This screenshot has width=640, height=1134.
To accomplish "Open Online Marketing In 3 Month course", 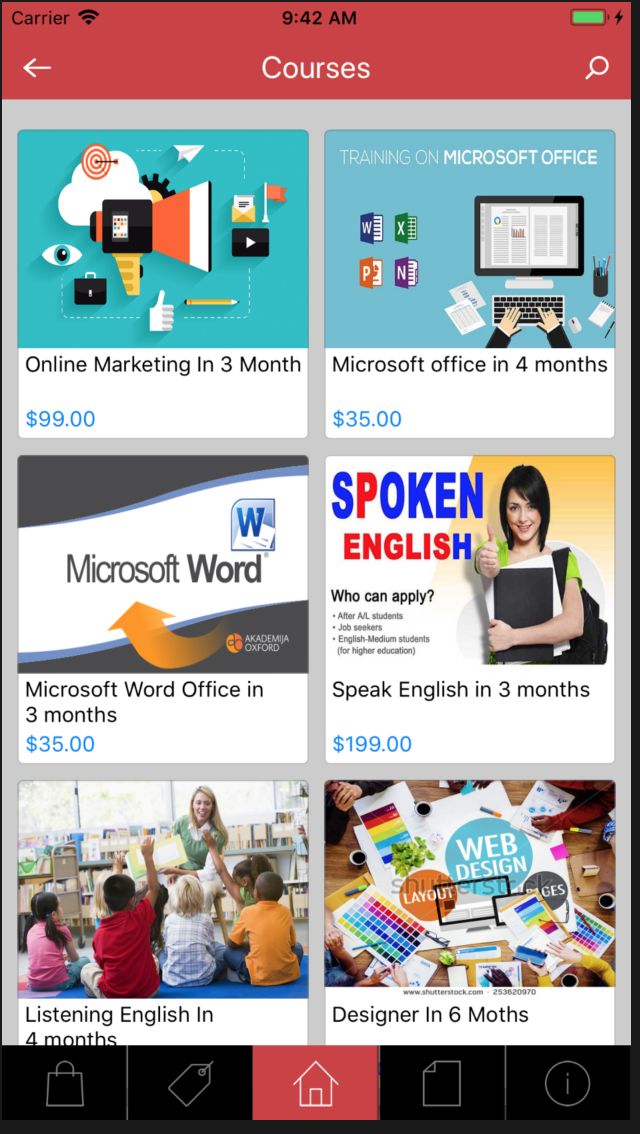I will pos(163,283).
